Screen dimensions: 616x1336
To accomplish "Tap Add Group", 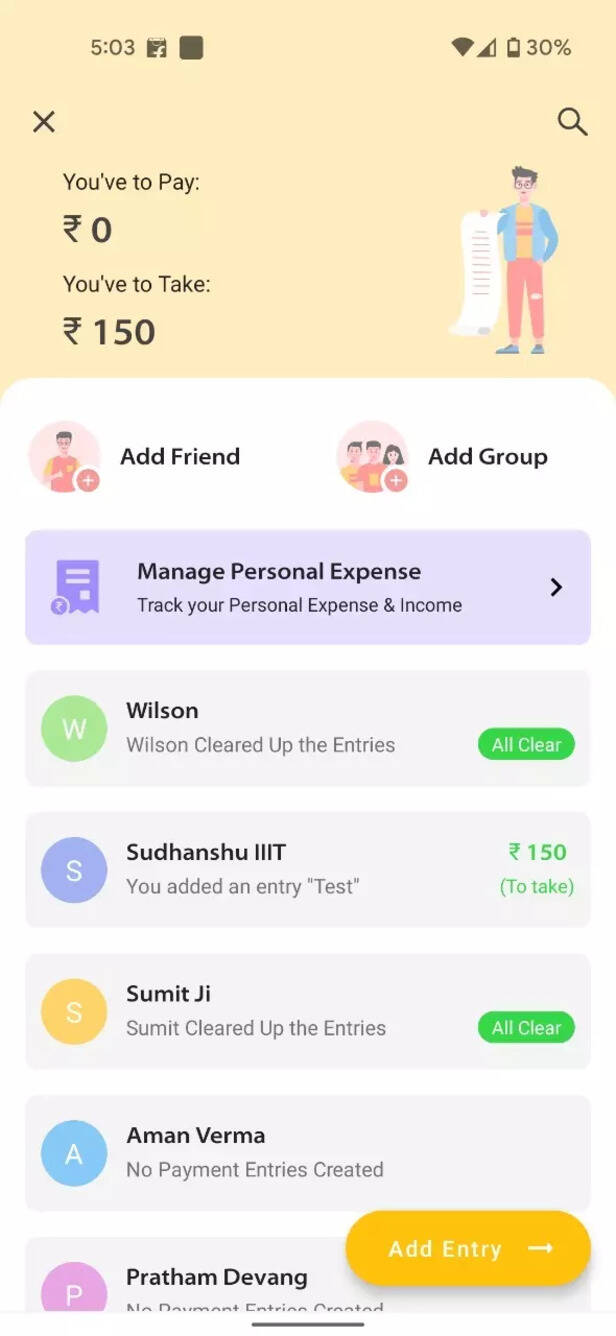I will (x=443, y=457).
